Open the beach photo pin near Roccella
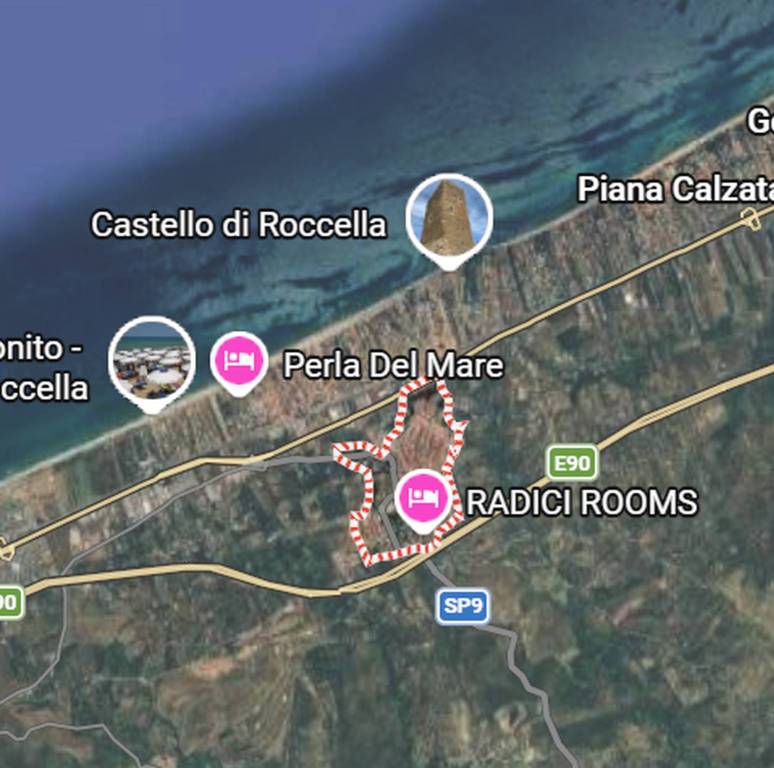 point(152,360)
